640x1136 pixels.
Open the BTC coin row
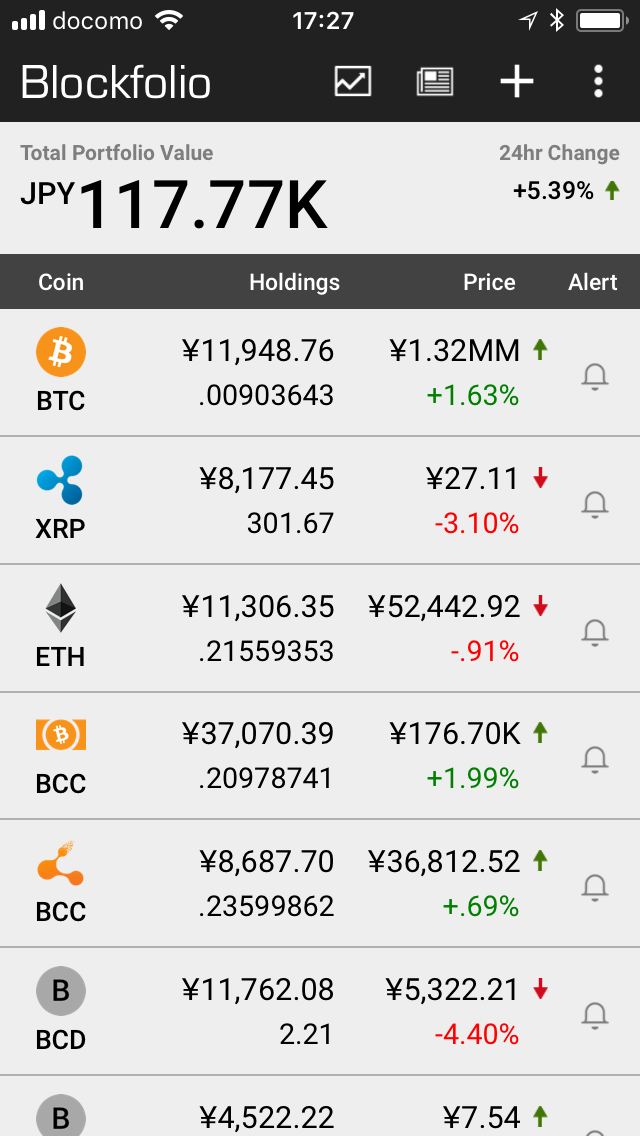pyautogui.click(x=320, y=372)
